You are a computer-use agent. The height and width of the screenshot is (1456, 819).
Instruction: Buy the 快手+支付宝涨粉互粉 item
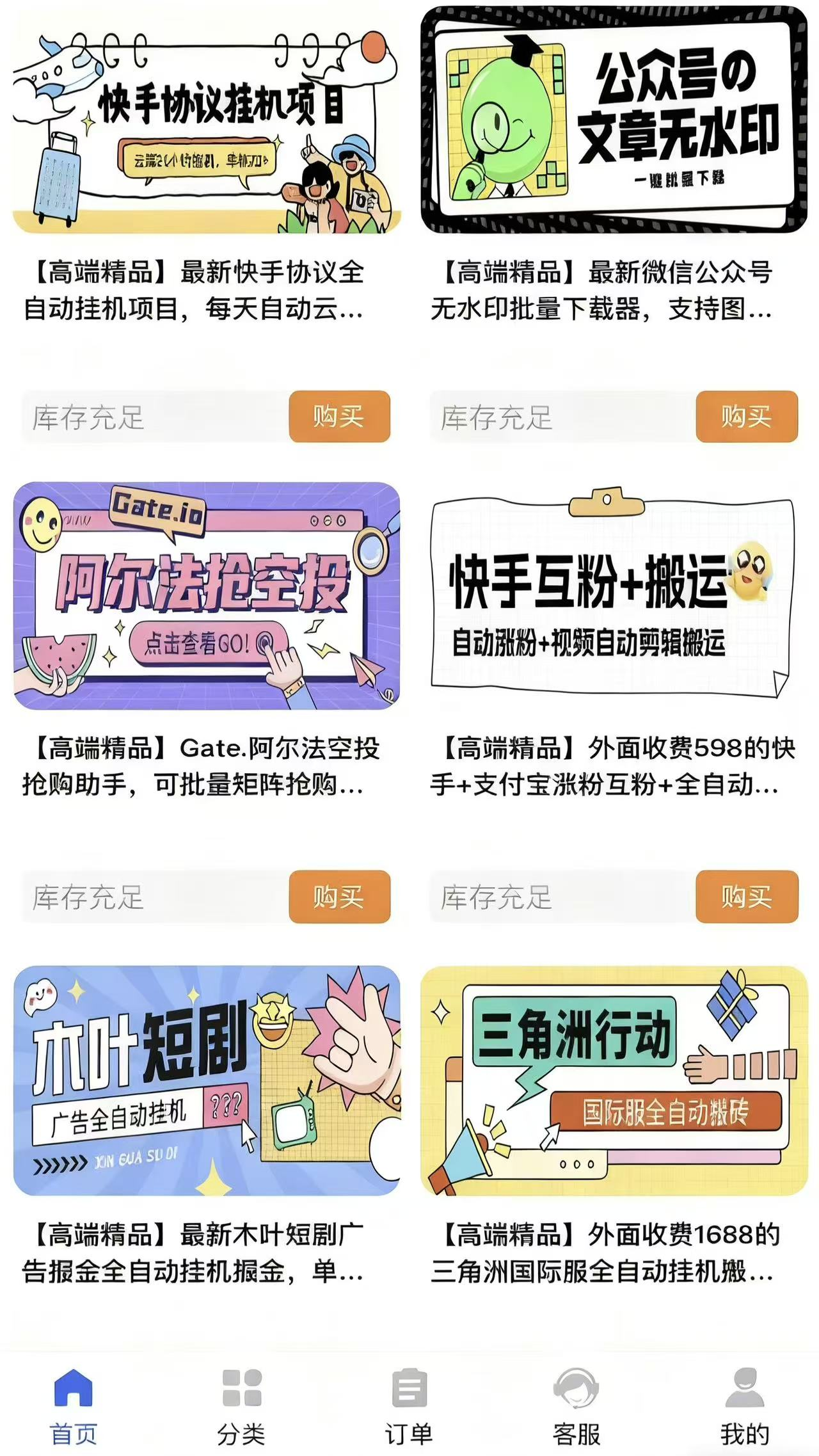(747, 897)
